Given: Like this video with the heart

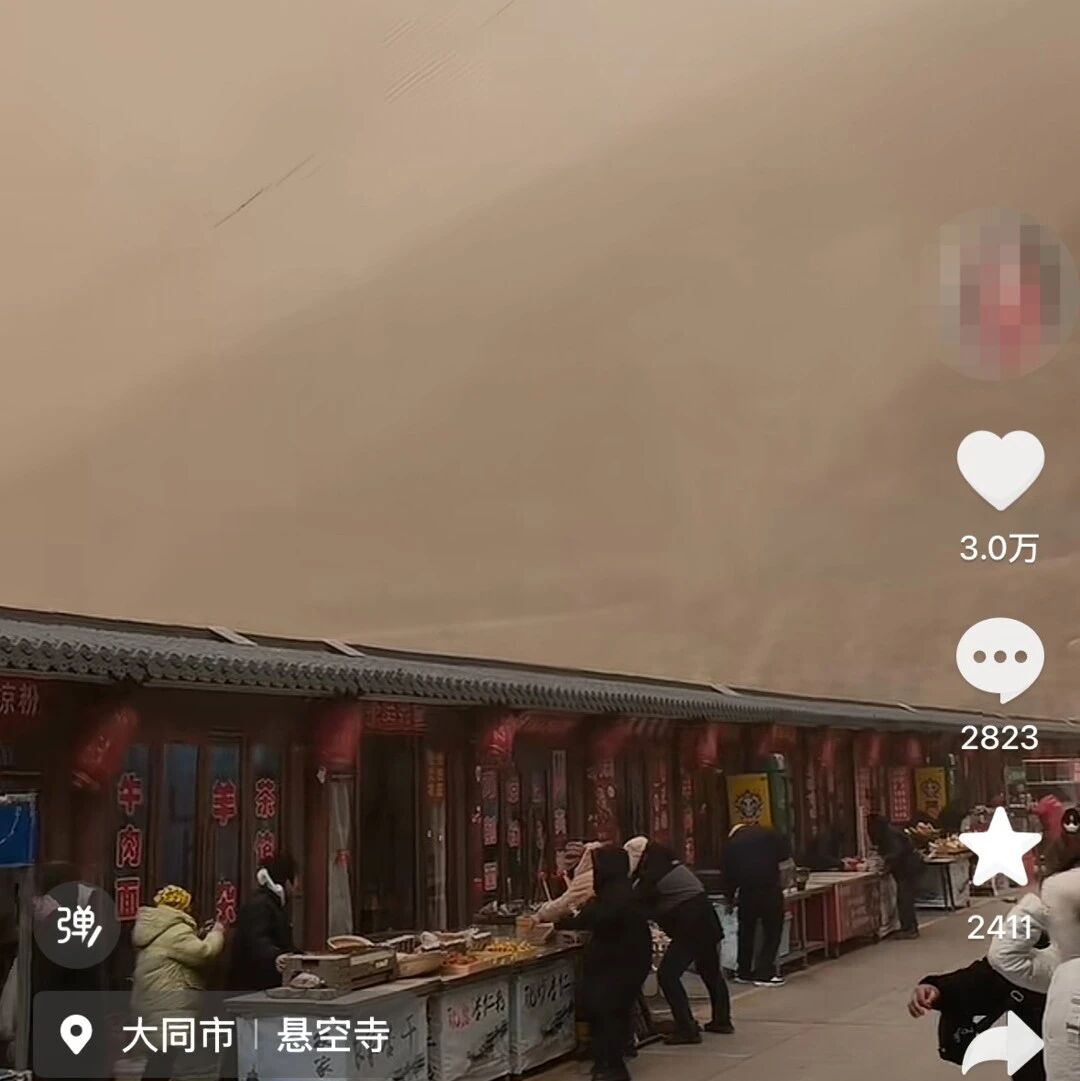Looking at the screenshot, I should [1000, 469].
